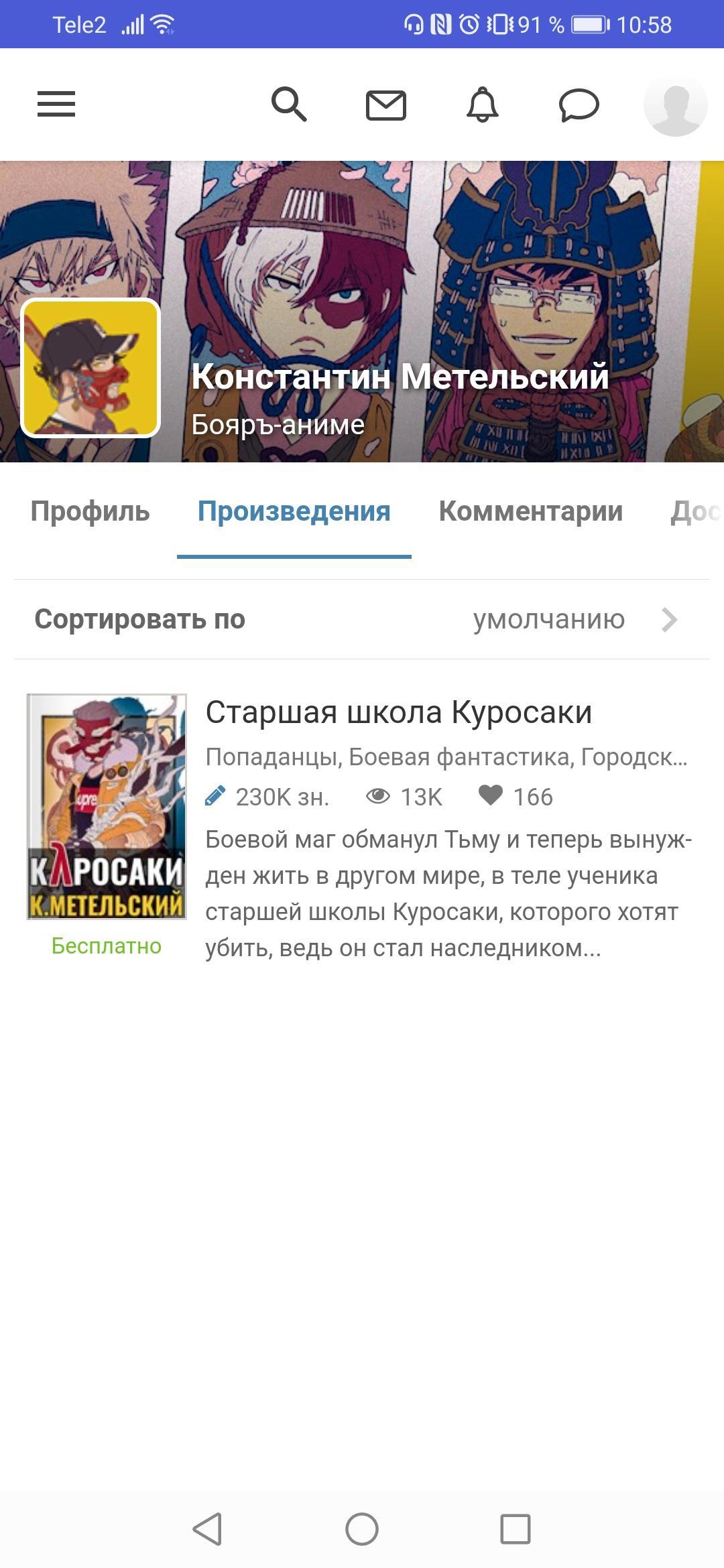Open the hamburger drawer menu

[56, 105]
